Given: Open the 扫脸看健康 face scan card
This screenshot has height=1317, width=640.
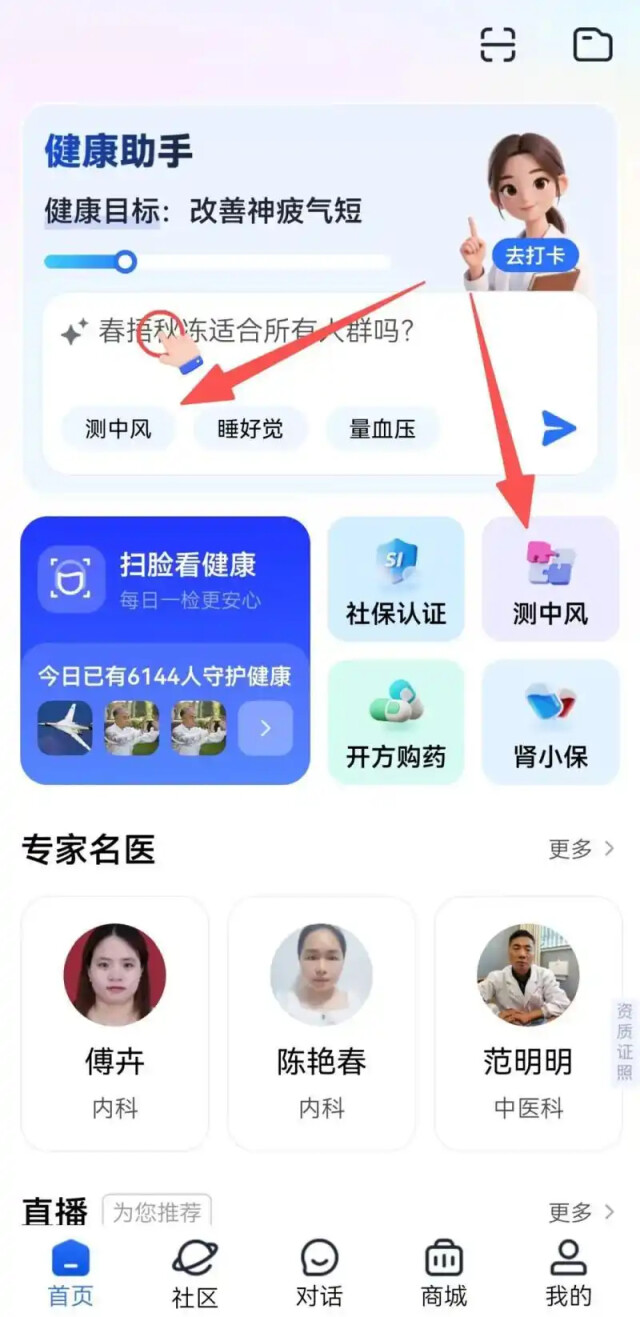Looking at the screenshot, I should pyautogui.click(x=165, y=650).
